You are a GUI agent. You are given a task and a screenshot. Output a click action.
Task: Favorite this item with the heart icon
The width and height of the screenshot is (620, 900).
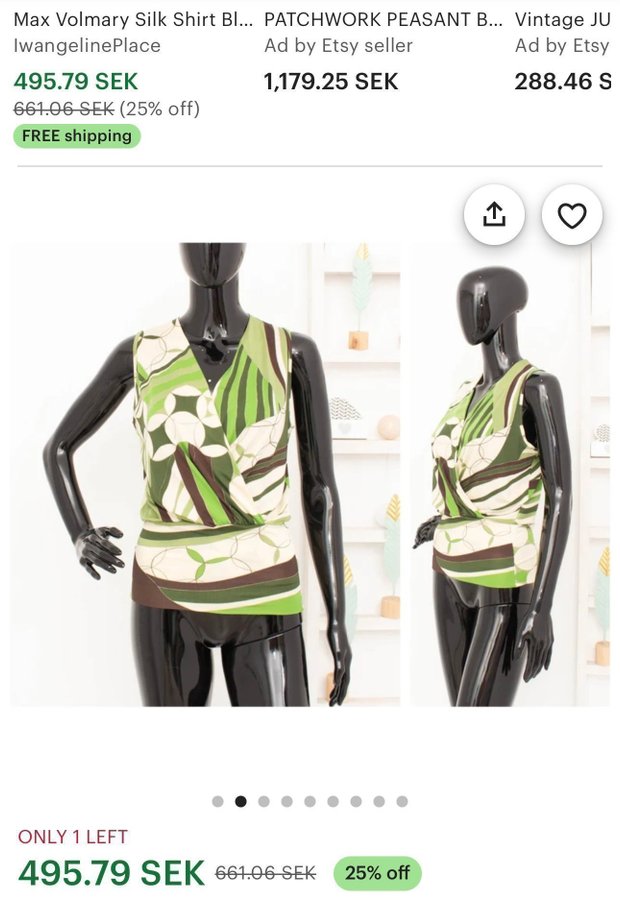(x=571, y=215)
